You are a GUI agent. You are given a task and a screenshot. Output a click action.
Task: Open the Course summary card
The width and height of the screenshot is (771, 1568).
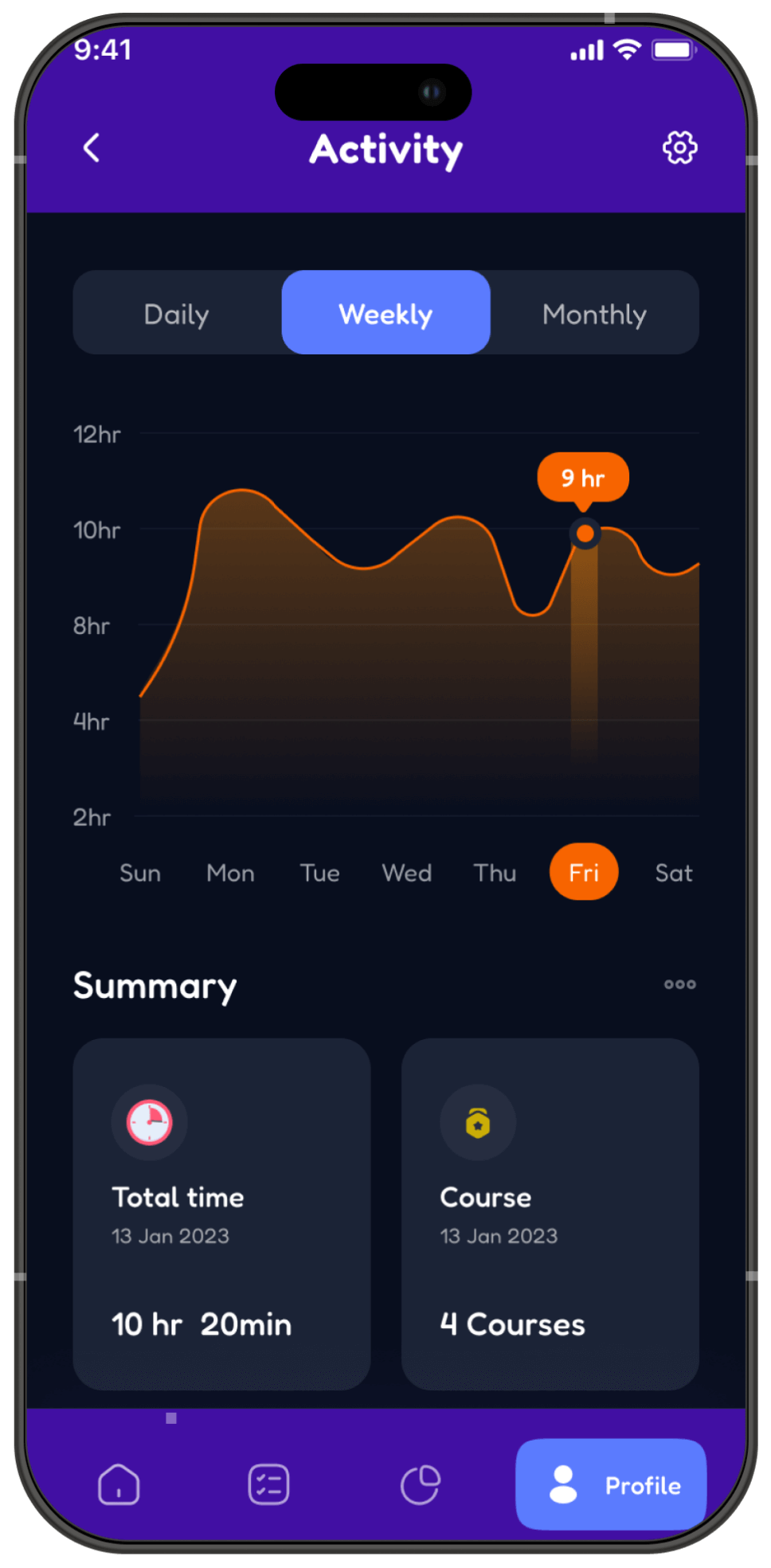coord(550,1213)
